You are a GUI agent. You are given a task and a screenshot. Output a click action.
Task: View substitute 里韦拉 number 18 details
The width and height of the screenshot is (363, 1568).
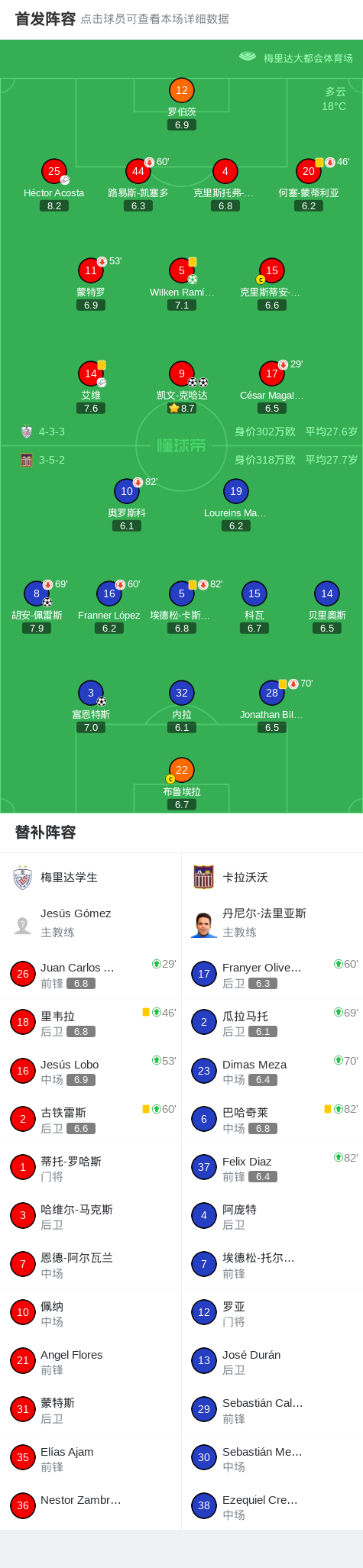pyautogui.click(x=91, y=1022)
